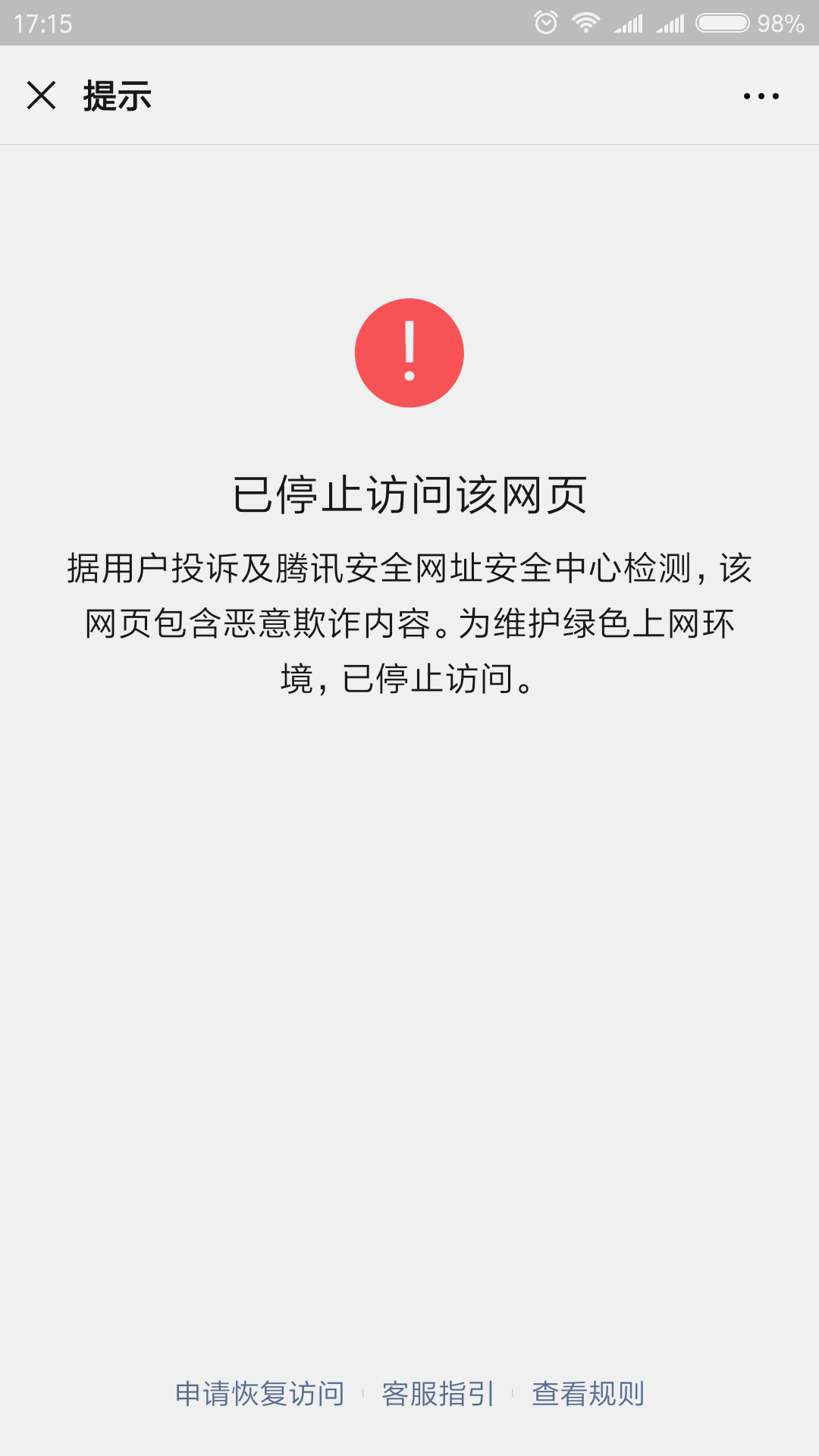This screenshot has width=819, height=1456.
Task: Tap the blank area below the warning text
Action: [x=409, y=986]
